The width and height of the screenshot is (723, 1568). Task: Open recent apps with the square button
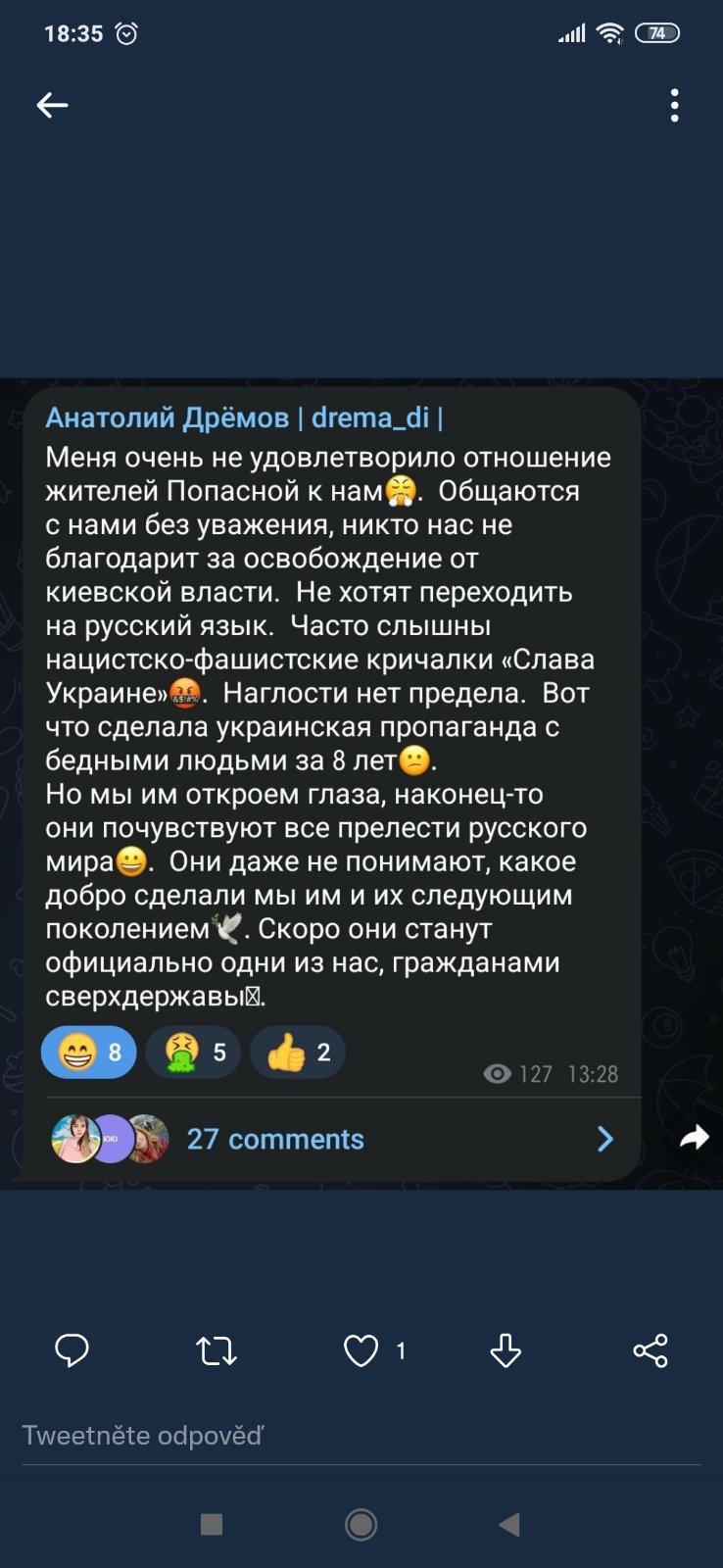click(x=212, y=1524)
